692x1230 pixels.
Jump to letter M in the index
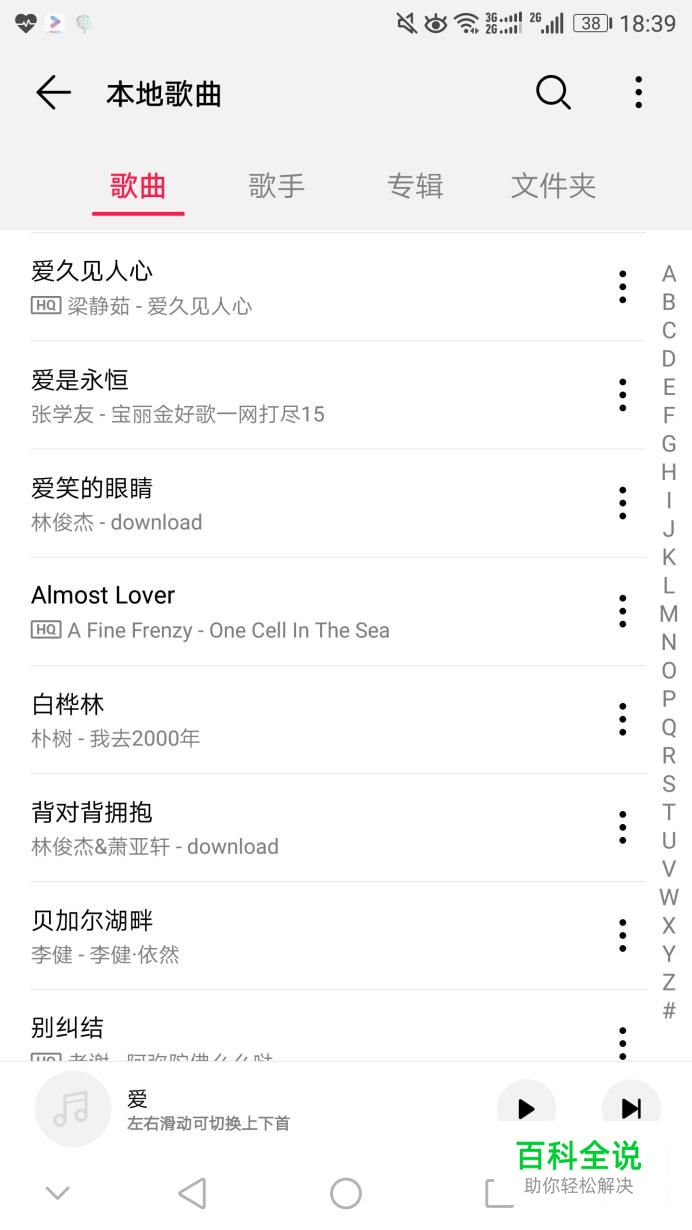point(669,614)
